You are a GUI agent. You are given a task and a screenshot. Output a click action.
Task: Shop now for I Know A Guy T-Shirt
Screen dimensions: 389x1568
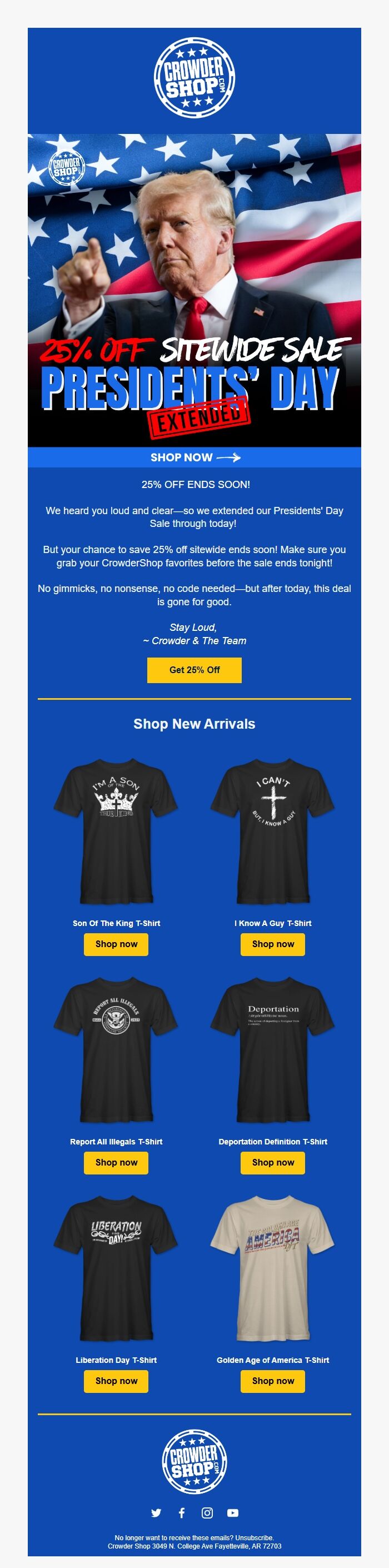273,944
